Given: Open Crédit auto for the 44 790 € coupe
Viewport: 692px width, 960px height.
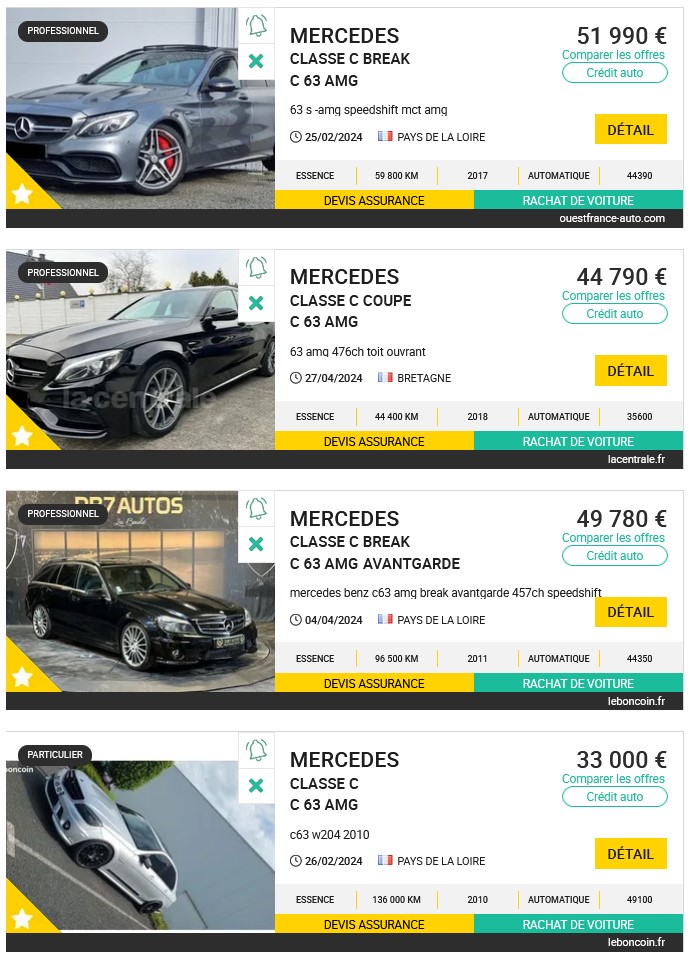Looking at the screenshot, I should pos(614,314).
